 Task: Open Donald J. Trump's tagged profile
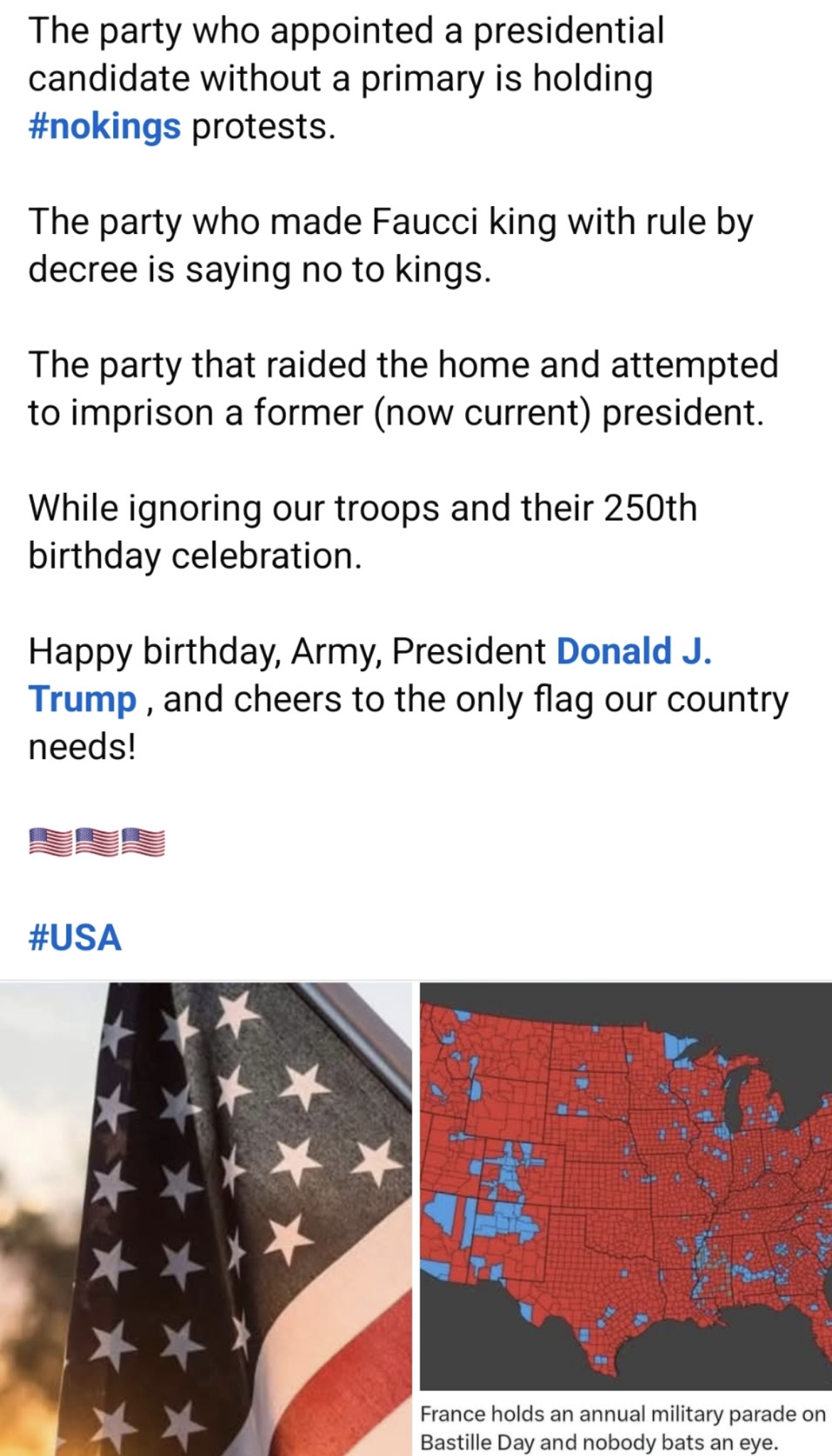633,651
